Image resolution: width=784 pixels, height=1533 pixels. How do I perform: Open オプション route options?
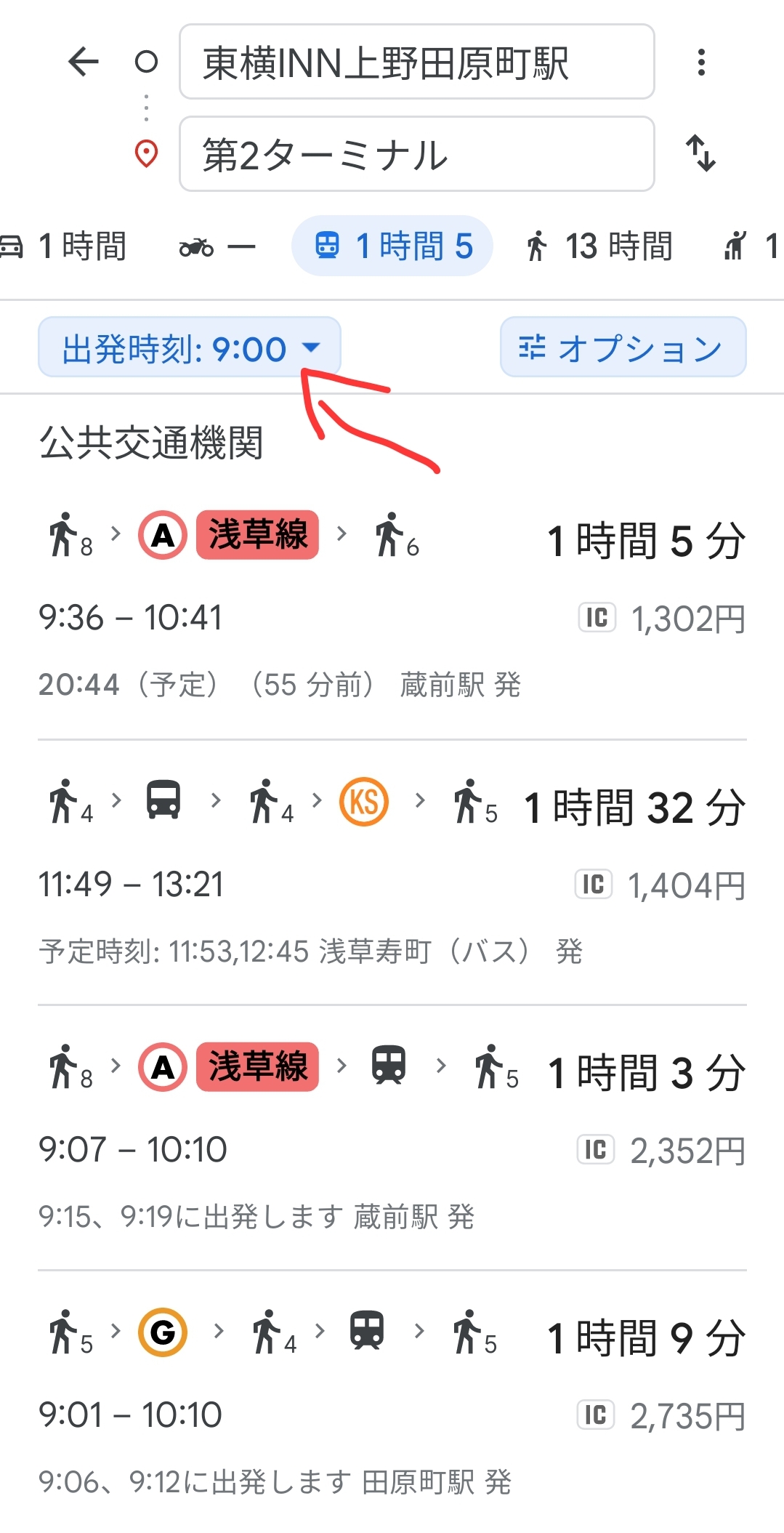tap(623, 347)
